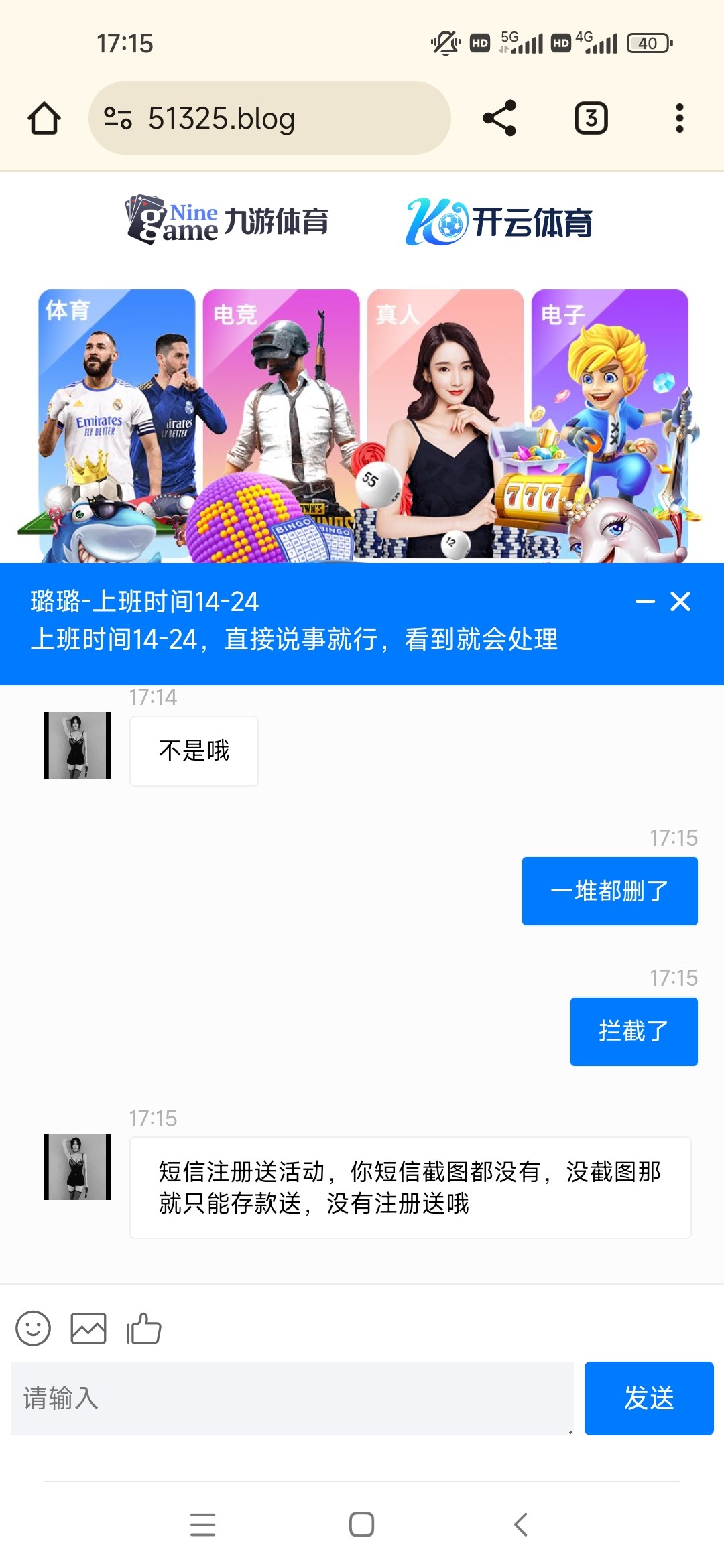Open the emoji picker

33,1327
